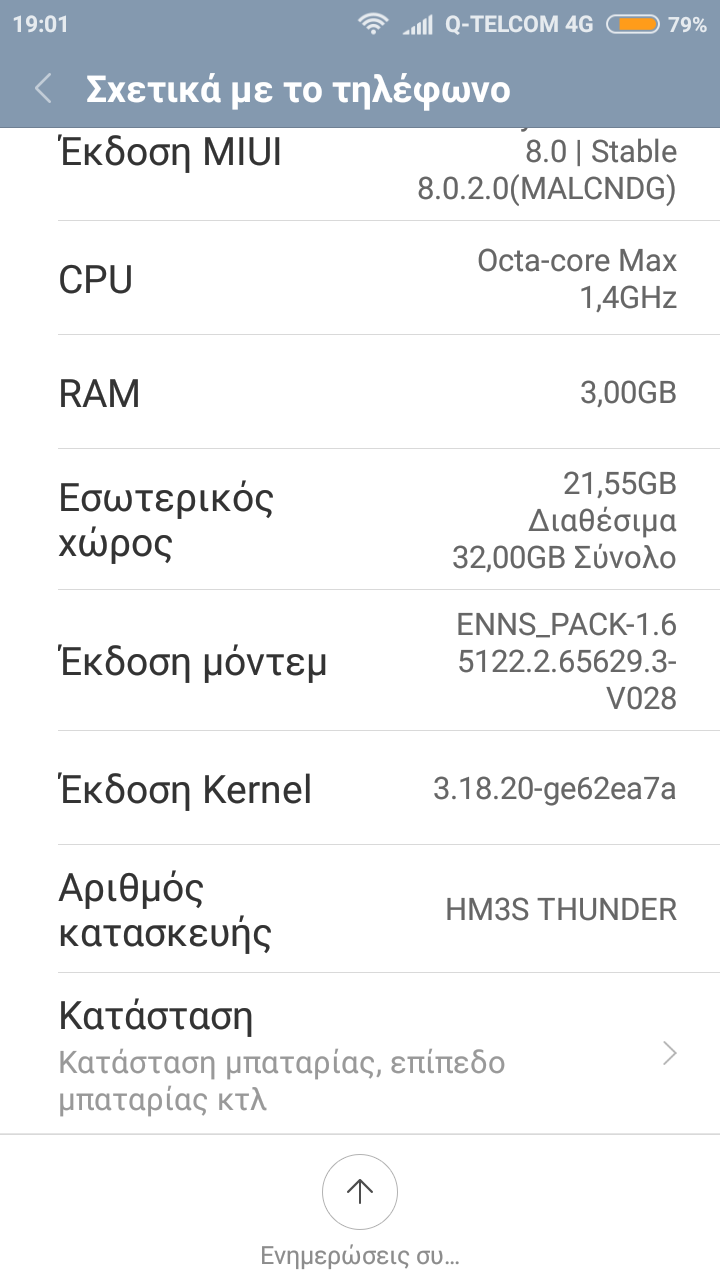720x1280 pixels.
Task: Open Ενημερώσεις συστήματος with the arrow button
Action: 360,1191
